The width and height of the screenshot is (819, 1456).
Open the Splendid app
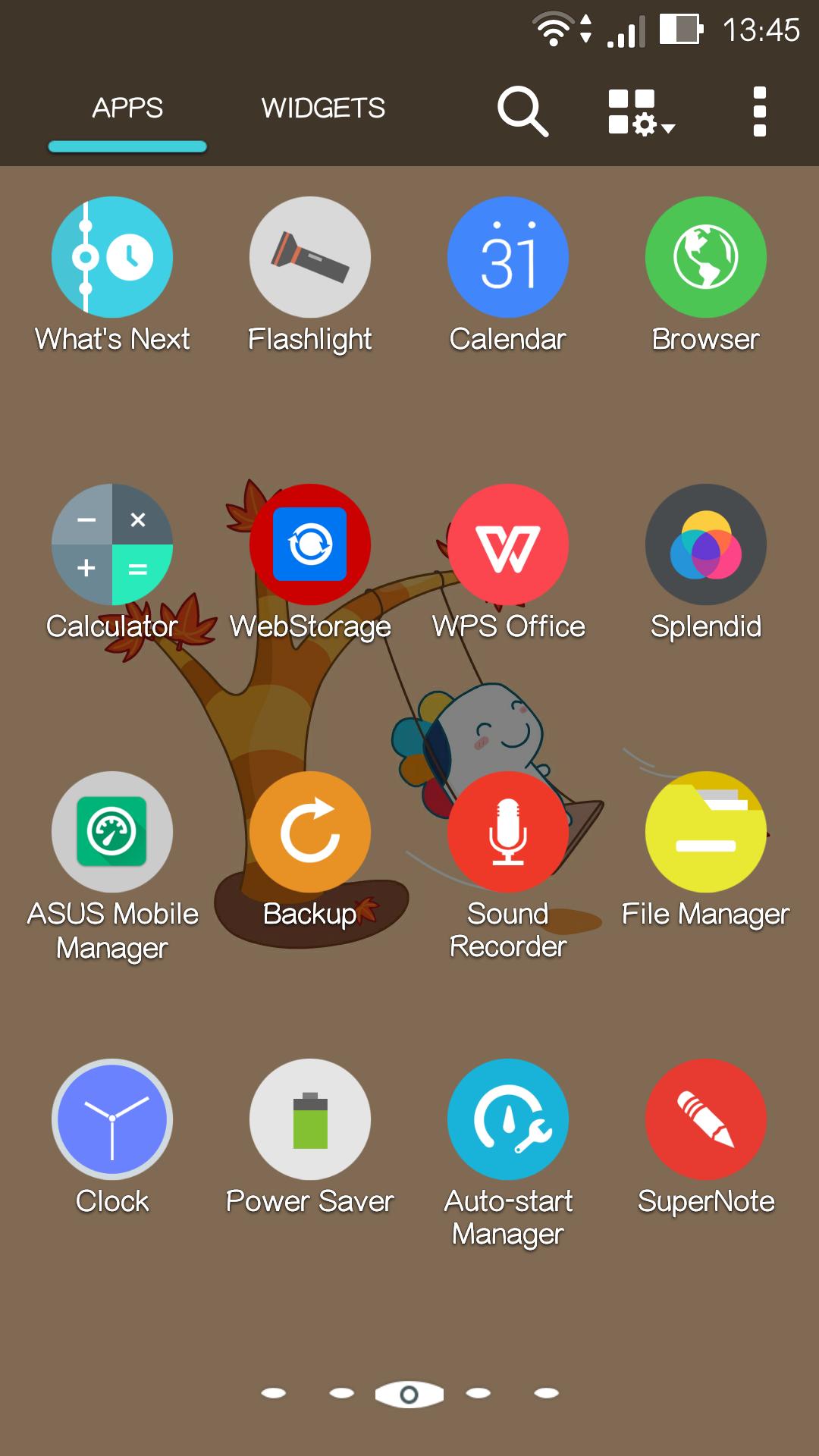coord(706,544)
